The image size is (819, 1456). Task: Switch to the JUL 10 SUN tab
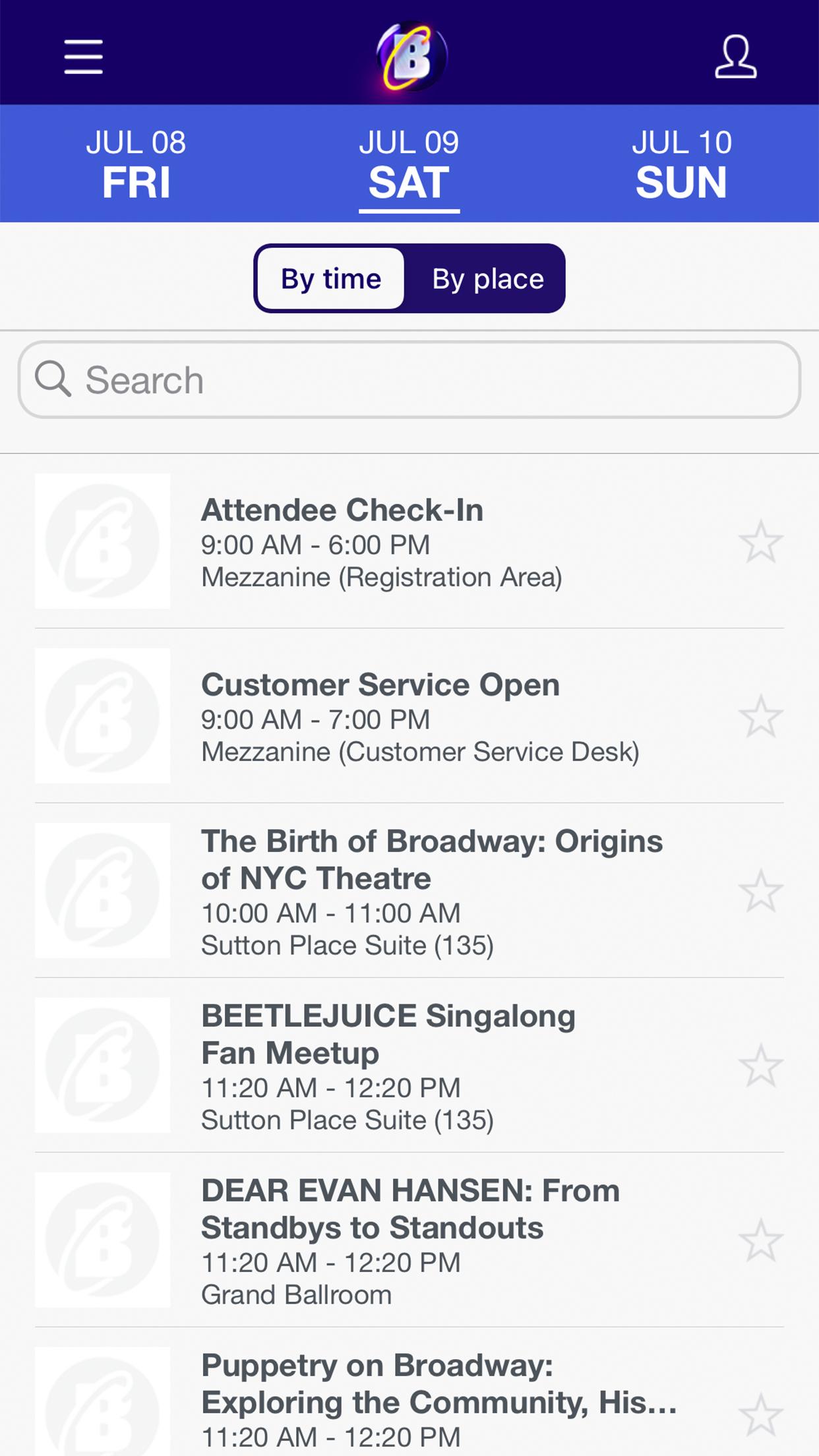tap(682, 164)
